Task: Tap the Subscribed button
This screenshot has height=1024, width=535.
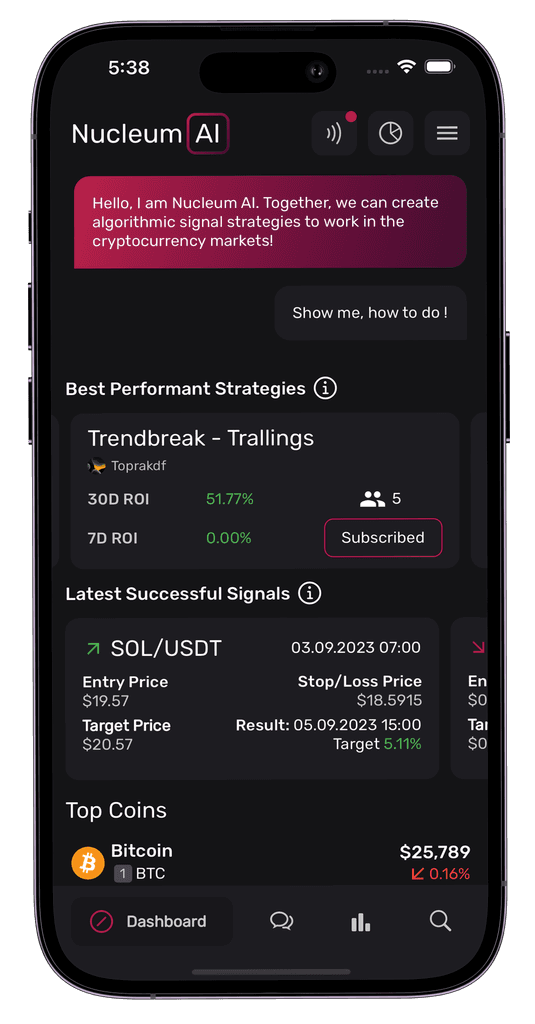Action: 383,537
